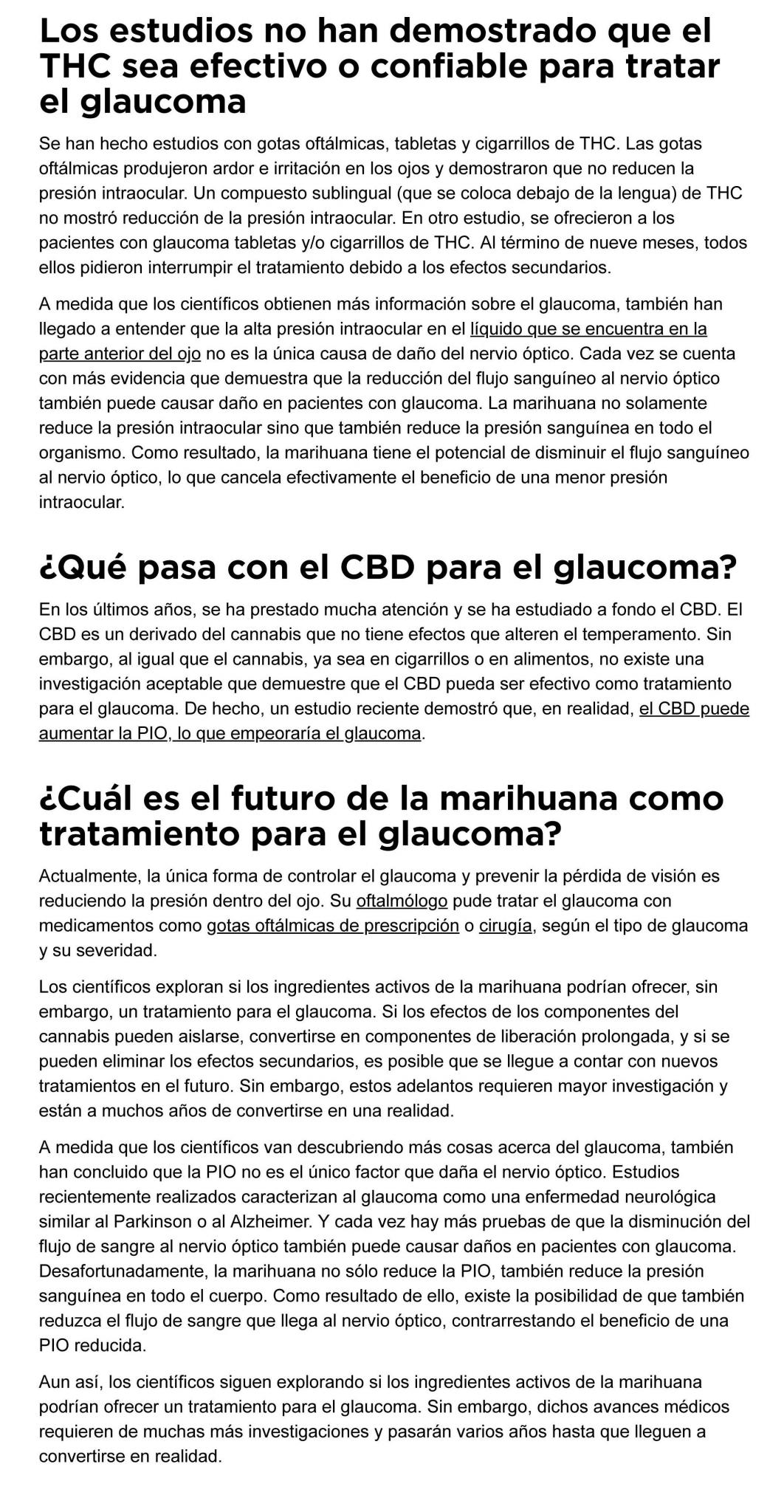Open the 'líquido que se encuentra en la parte anterior del ojo' link
The height and width of the screenshot is (1512, 784).
click(588, 329)
